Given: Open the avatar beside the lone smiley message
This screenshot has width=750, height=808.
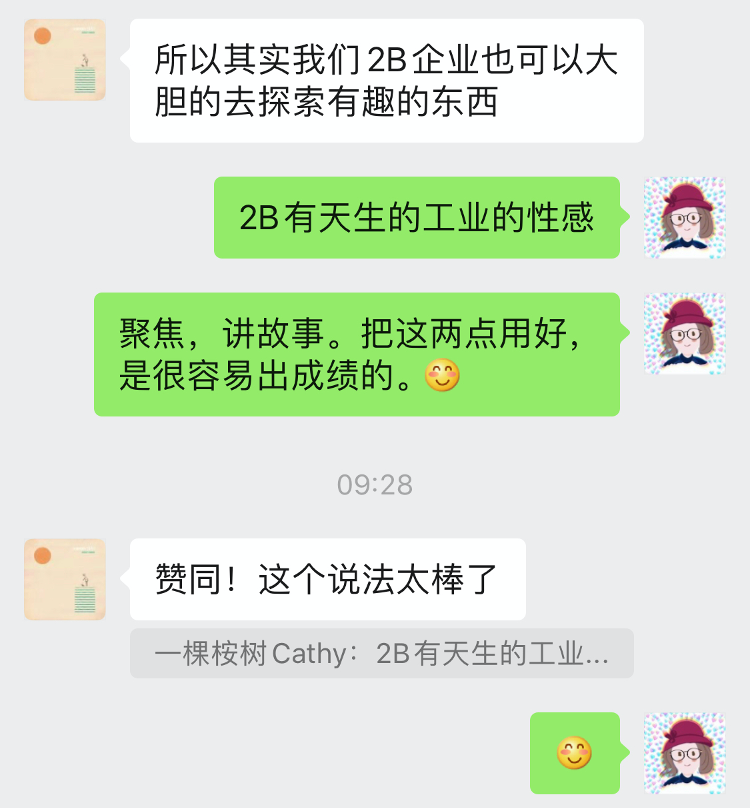Looking at the screenshot, I should [684, 753].
